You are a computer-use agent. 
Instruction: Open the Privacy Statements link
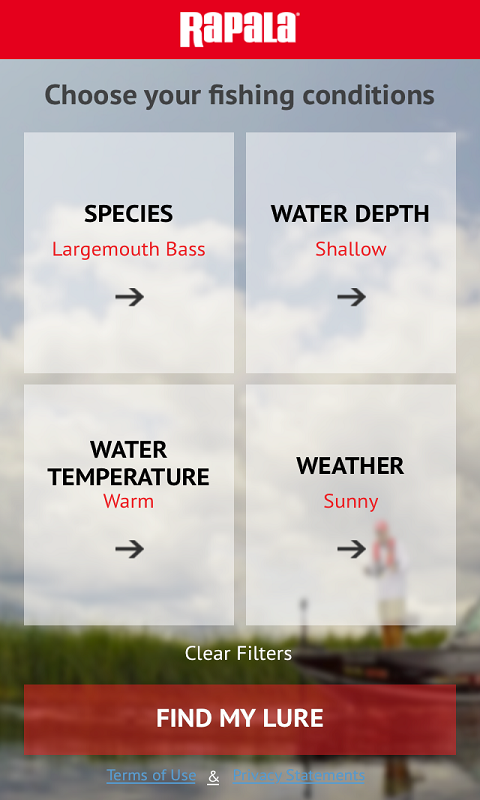[298, 776]
